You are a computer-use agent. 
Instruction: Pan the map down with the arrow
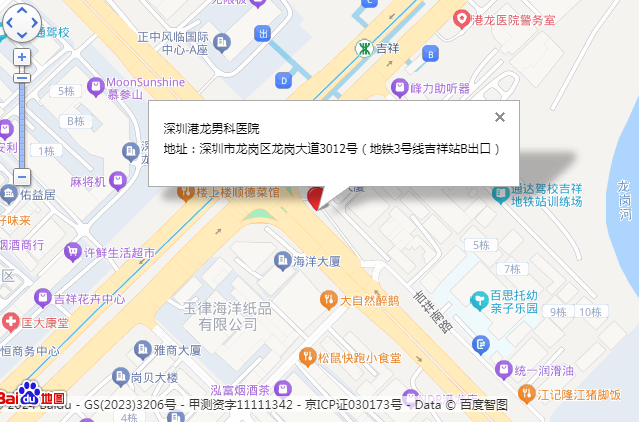pyautogui.click(x=21, y=35)
